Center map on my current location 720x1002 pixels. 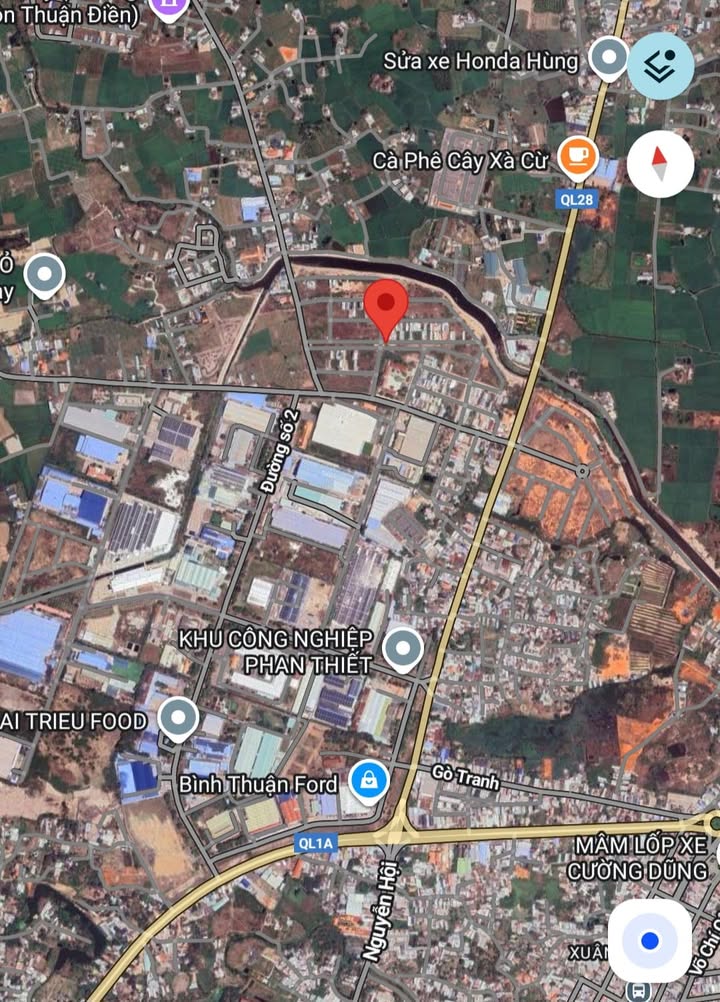649,940
